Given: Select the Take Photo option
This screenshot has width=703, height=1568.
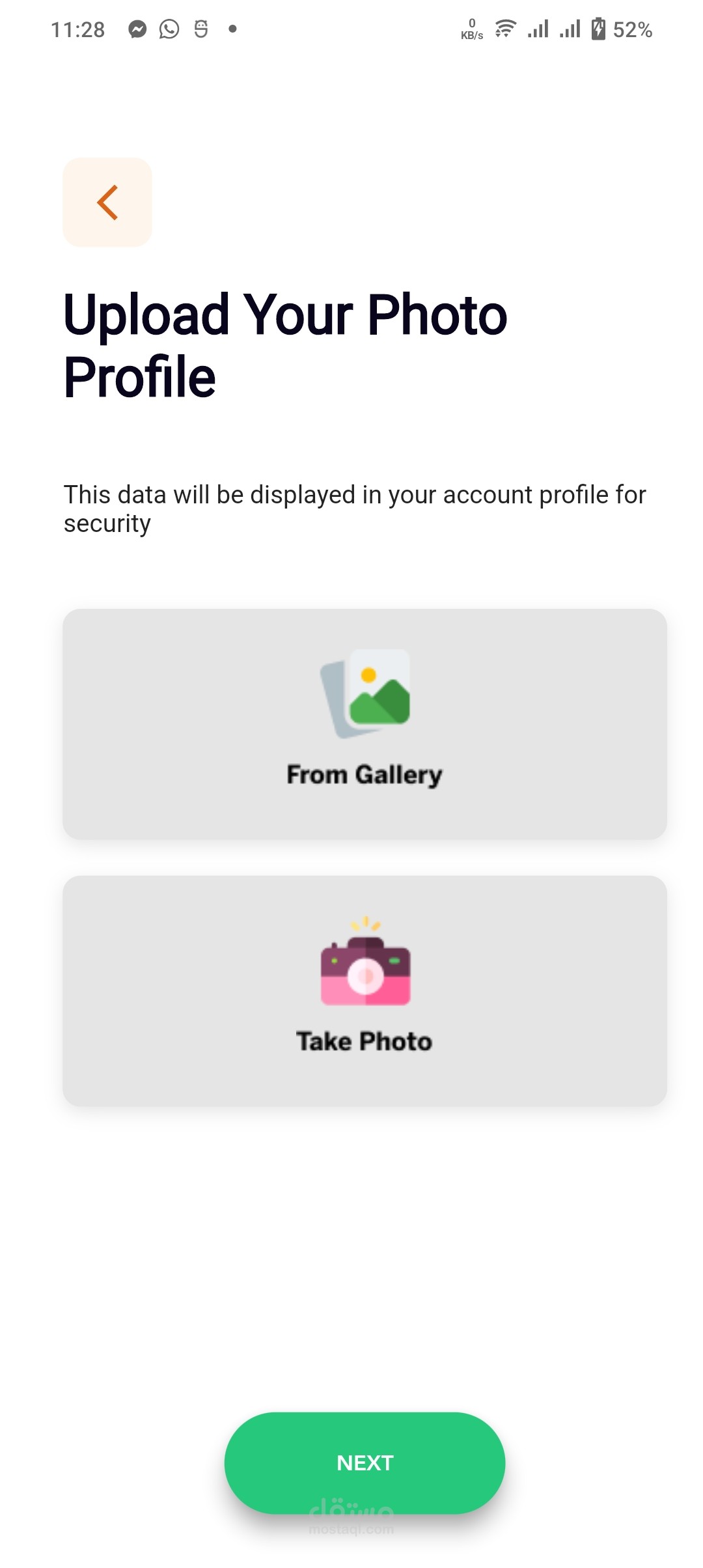Looking at the screenshot, I should pyautogui.click(x=365, y=991).
